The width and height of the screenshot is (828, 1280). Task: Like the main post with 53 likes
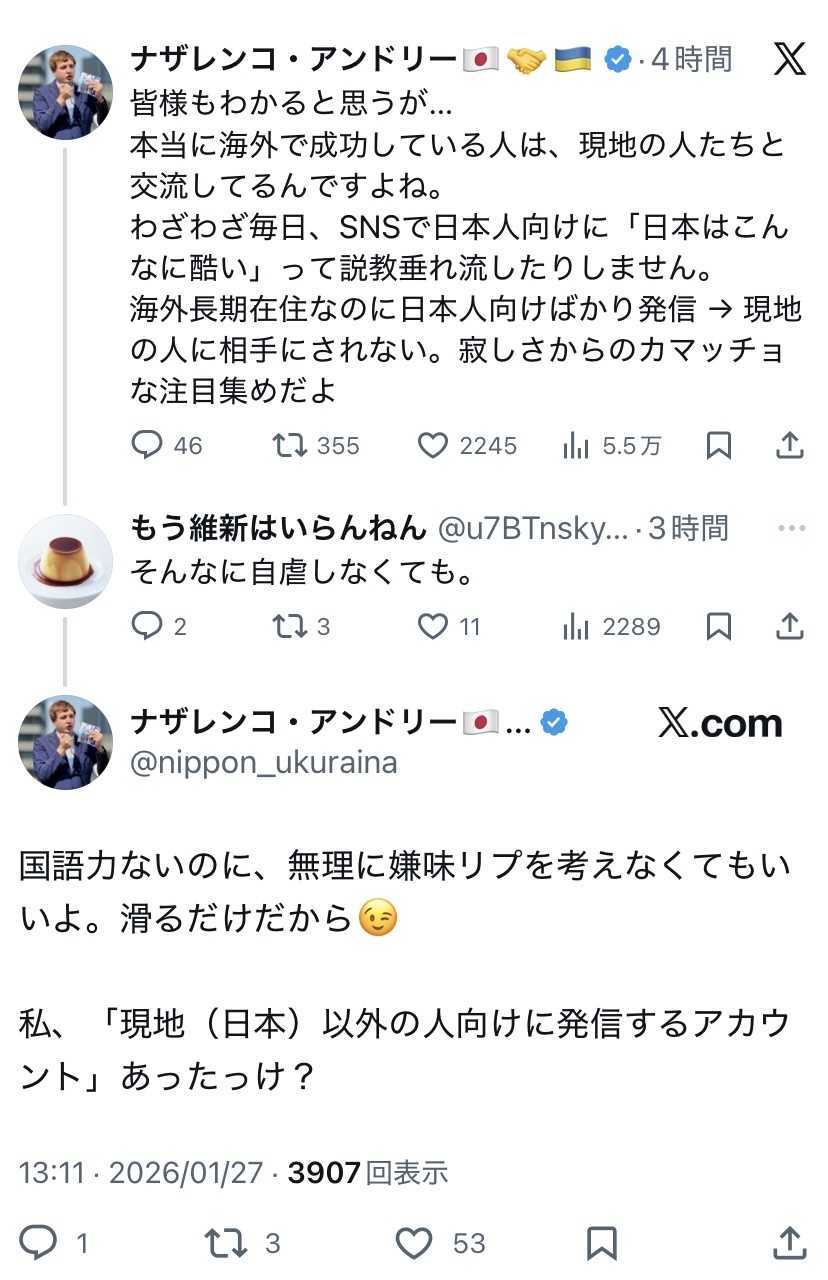414,1242
